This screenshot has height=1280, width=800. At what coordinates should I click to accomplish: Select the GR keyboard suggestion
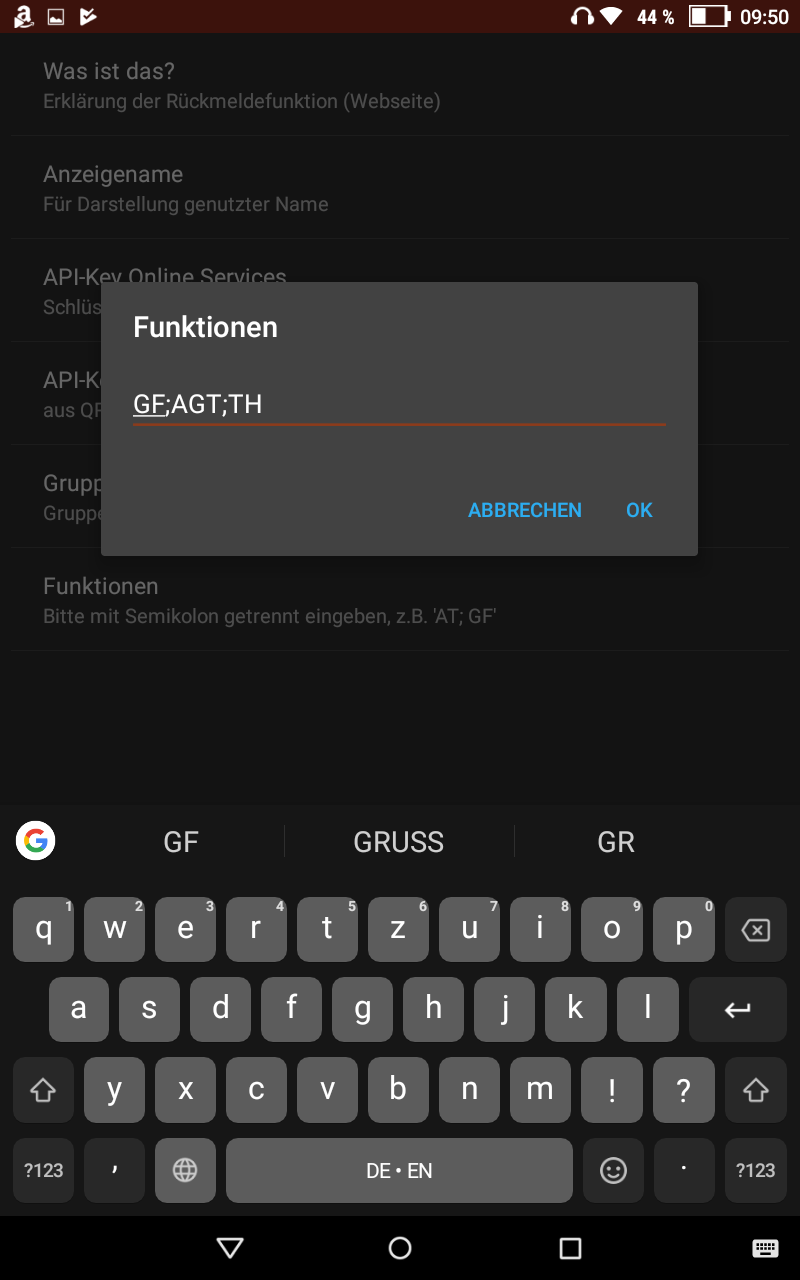[x=616, y=842]
